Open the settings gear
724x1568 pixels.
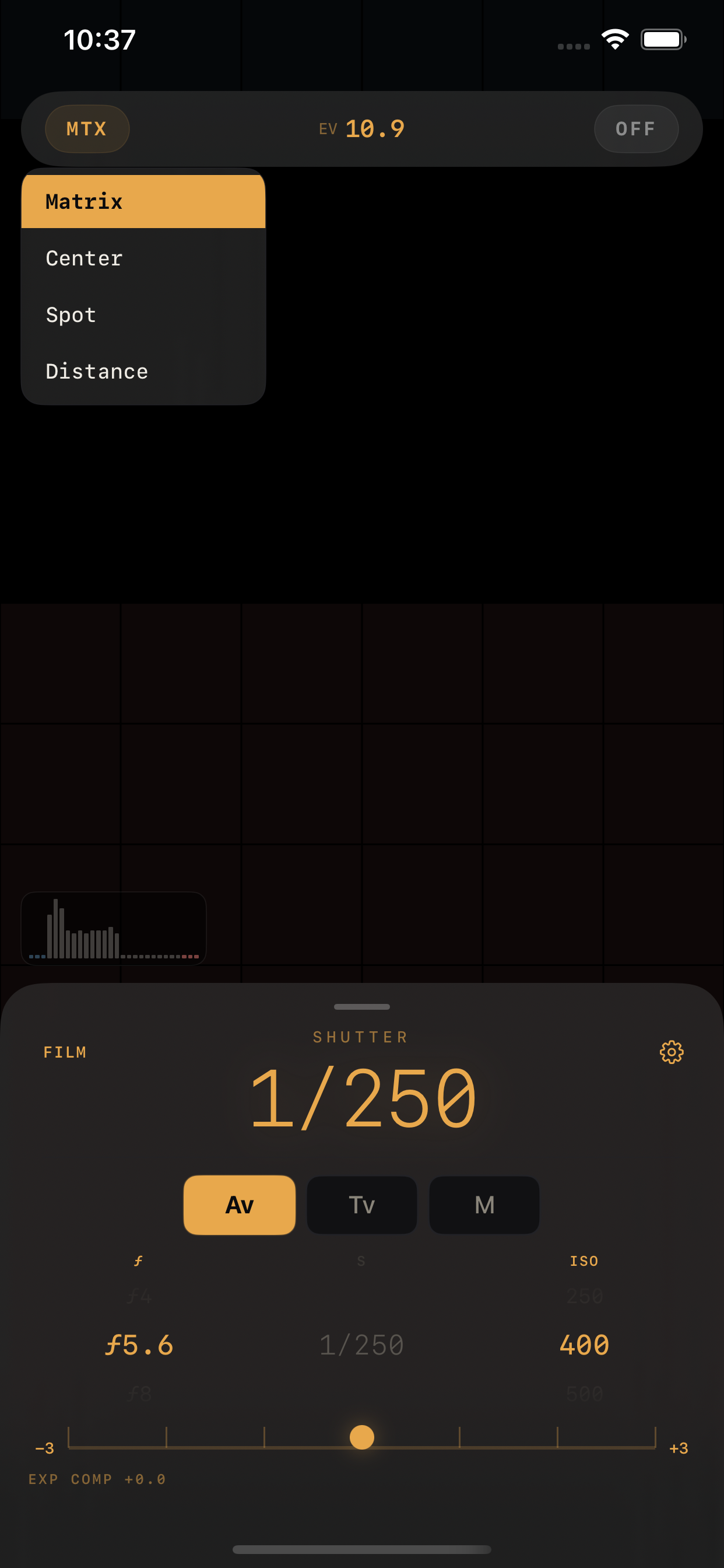point(671,1051)
